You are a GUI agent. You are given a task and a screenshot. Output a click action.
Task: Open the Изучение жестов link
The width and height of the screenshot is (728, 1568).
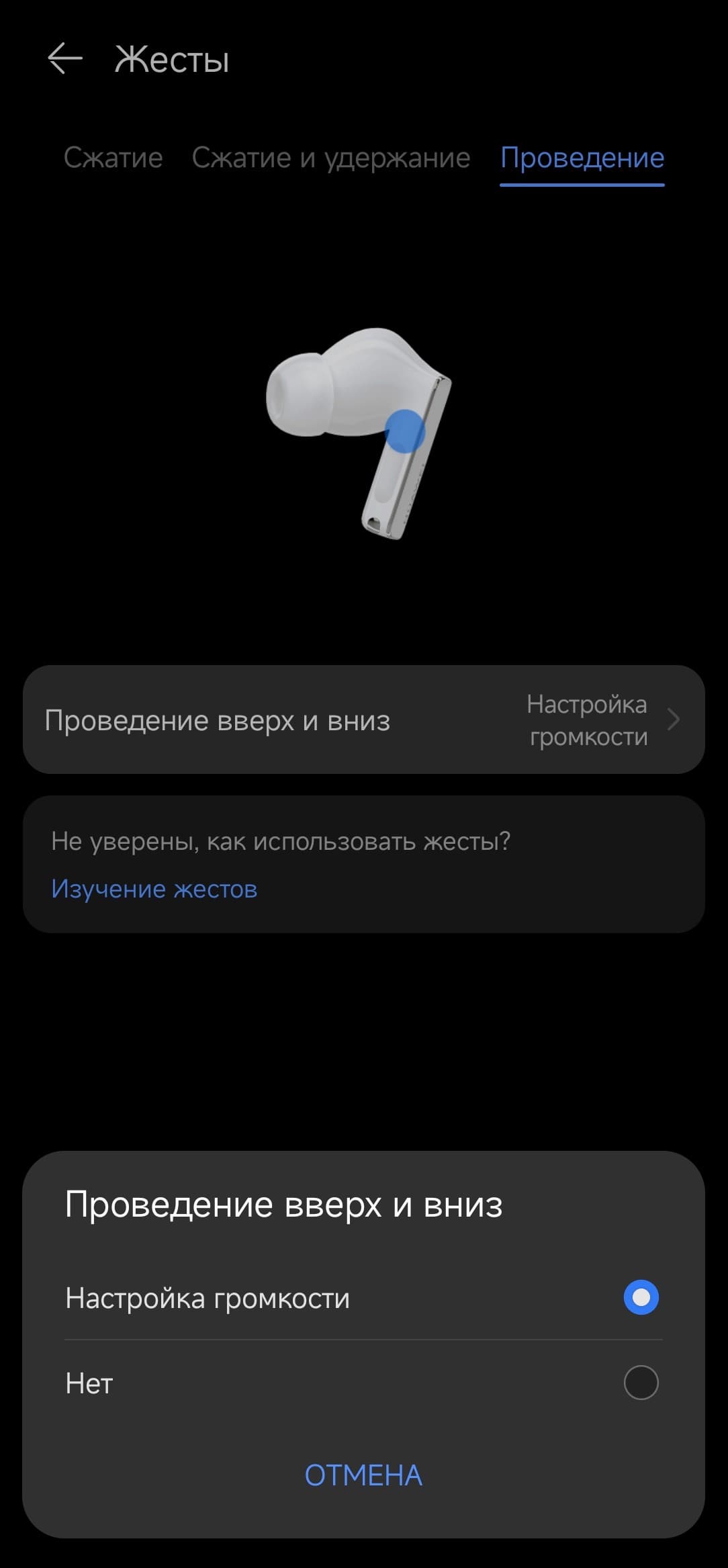(154, 889)
